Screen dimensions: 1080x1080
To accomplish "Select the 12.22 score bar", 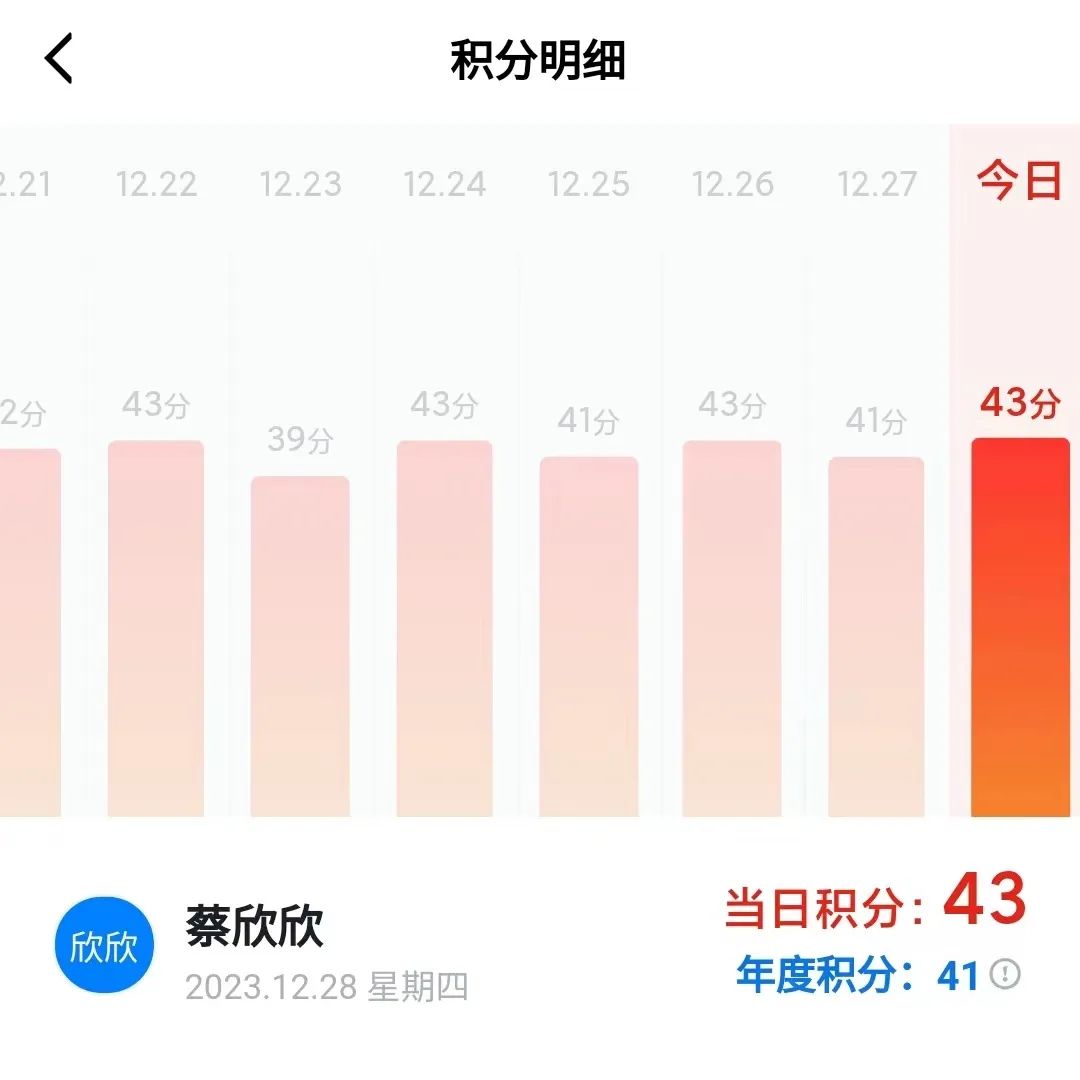I will 156,628.
